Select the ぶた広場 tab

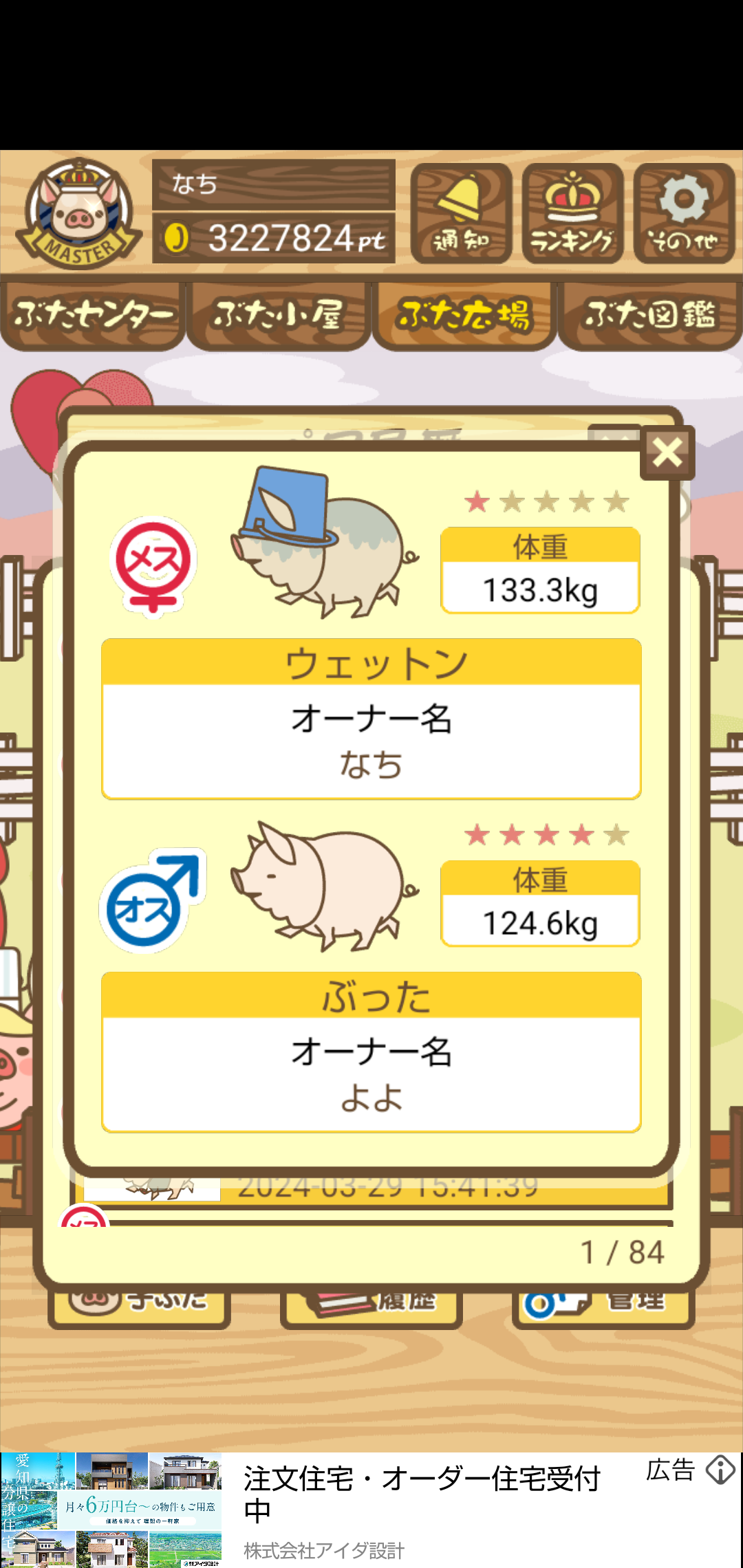464,316
